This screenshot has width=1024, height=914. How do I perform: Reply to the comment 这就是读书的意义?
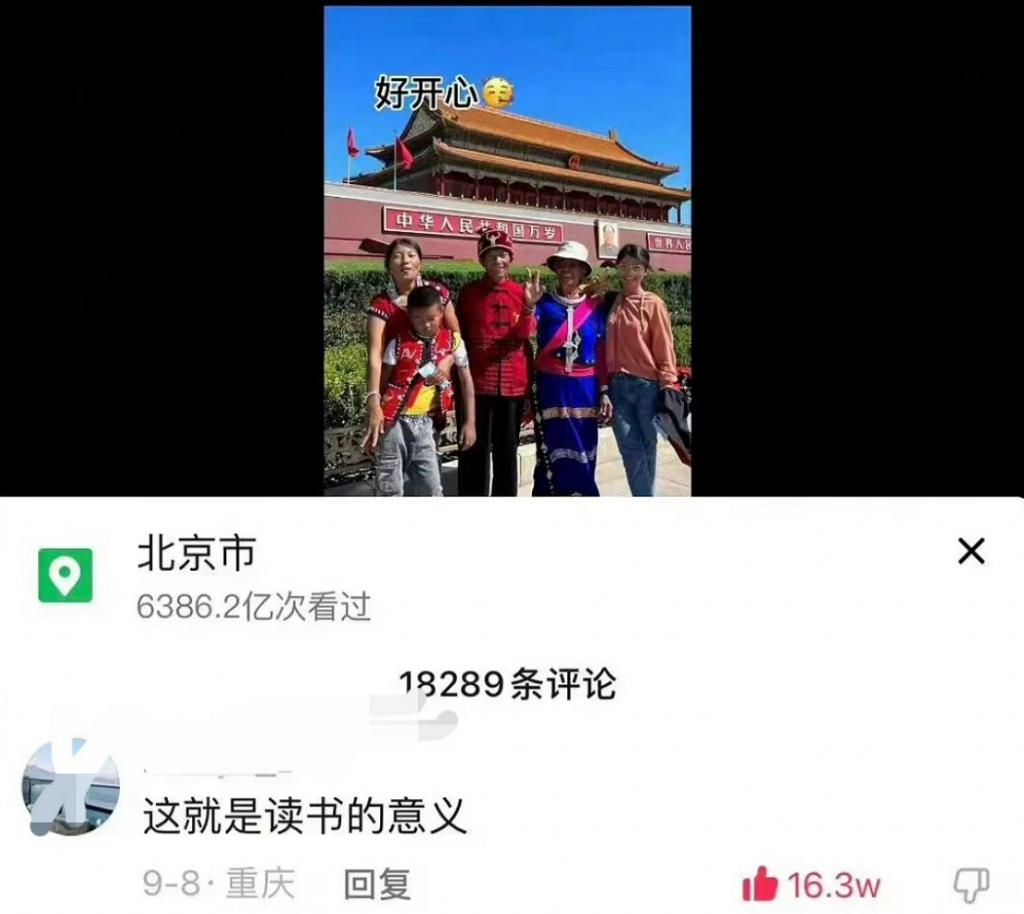coord(377,884)
